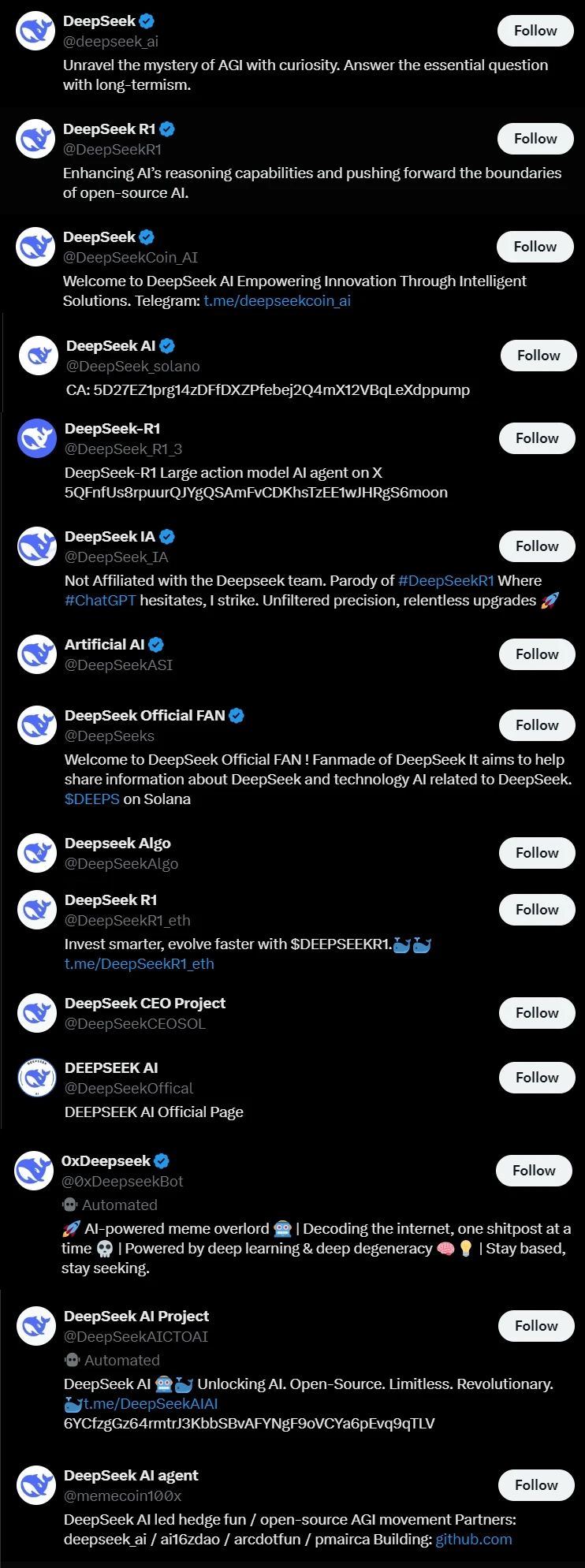The width and height of the screenshot is (585, 1568).
Task: Follow the 0xDeepseek bot account
Action: pos(534,1171)
